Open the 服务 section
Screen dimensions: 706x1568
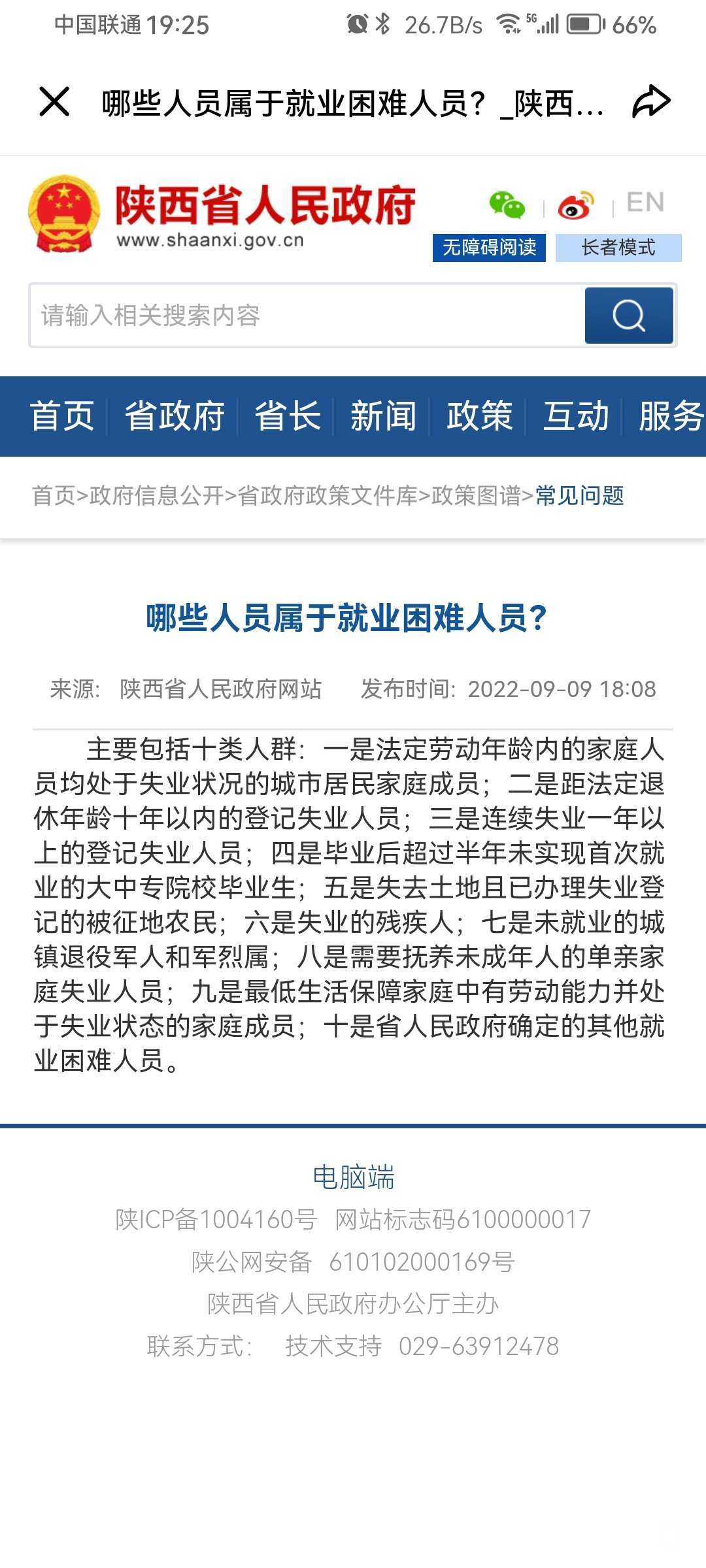[x=670, y=416]
